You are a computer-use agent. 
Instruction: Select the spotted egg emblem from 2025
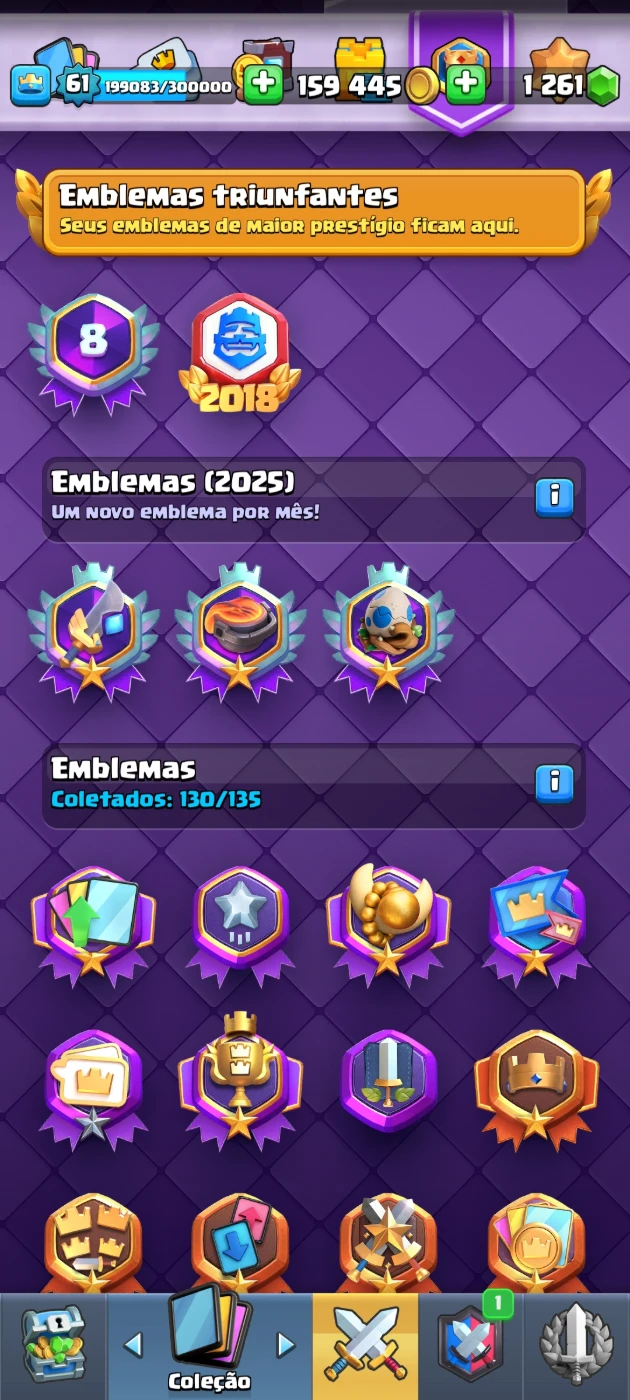click(x=387, y=630)
